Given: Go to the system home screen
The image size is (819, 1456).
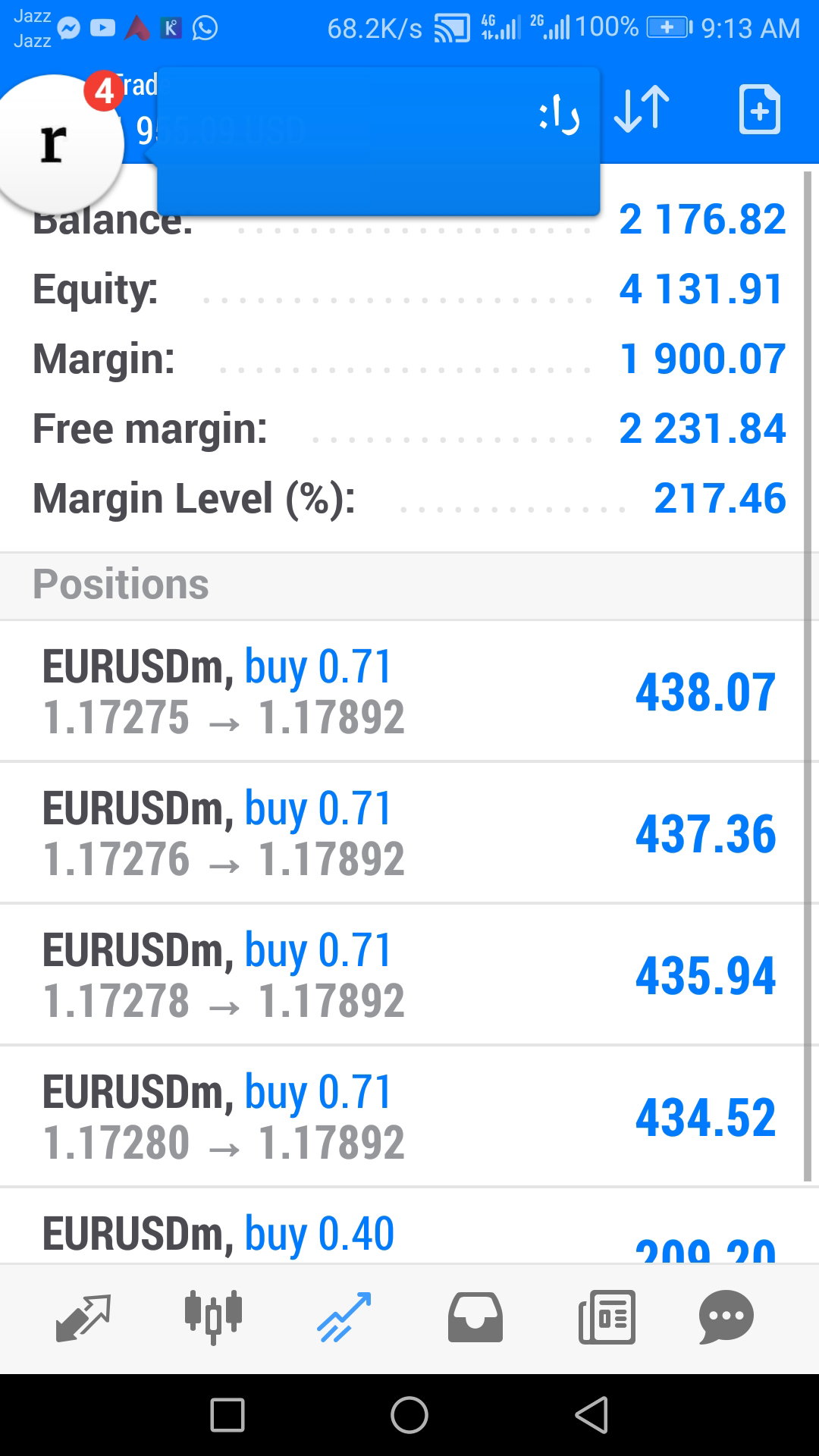Looking at the screenshot, I should [x=409, y=1415].
